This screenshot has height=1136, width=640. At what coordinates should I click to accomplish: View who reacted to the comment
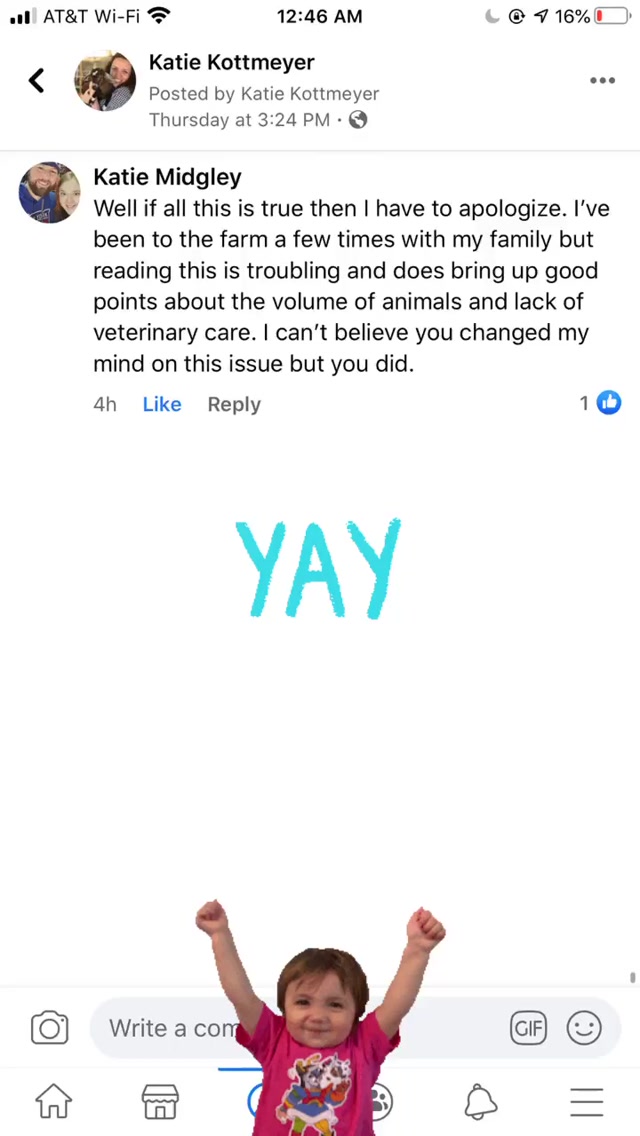click(x=600, y=403)
